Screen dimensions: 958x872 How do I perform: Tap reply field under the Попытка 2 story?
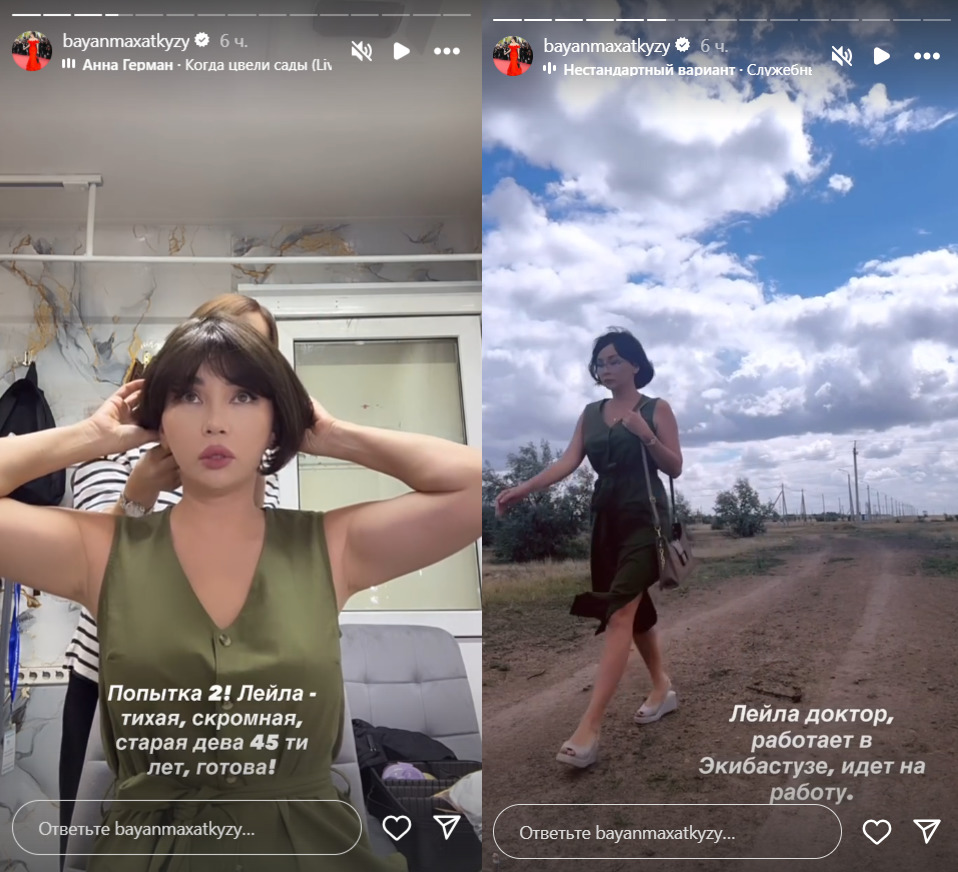coord(189,828)
